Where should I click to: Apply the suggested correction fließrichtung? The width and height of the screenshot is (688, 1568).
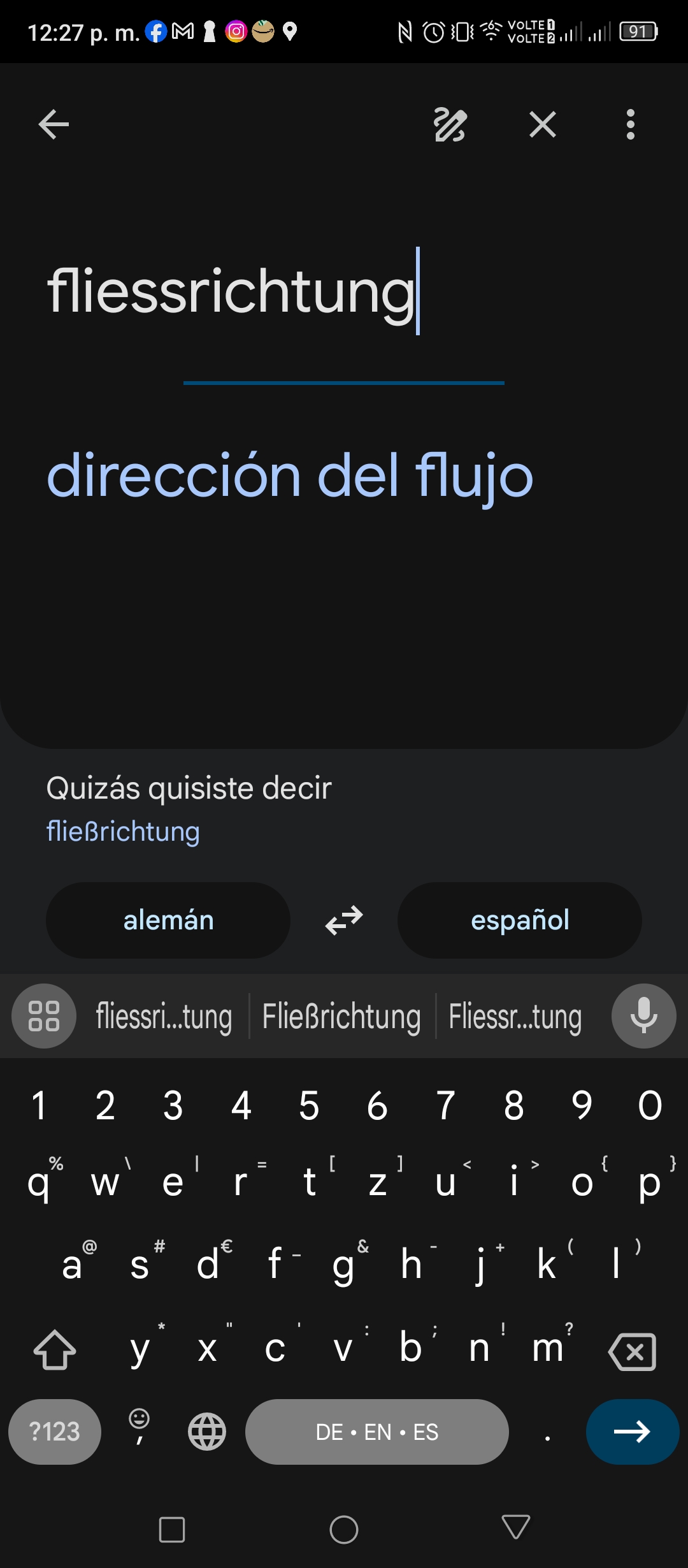pos(123,831)
